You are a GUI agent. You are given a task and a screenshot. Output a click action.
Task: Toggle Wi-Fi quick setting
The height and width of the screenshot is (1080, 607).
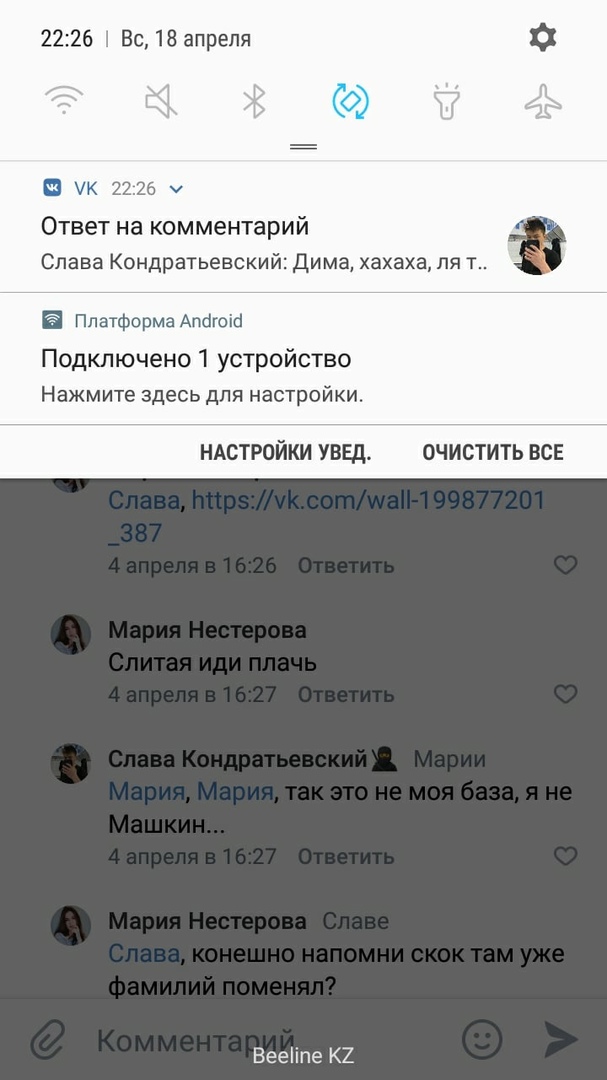pyautogui.click(x=64, y=101)
